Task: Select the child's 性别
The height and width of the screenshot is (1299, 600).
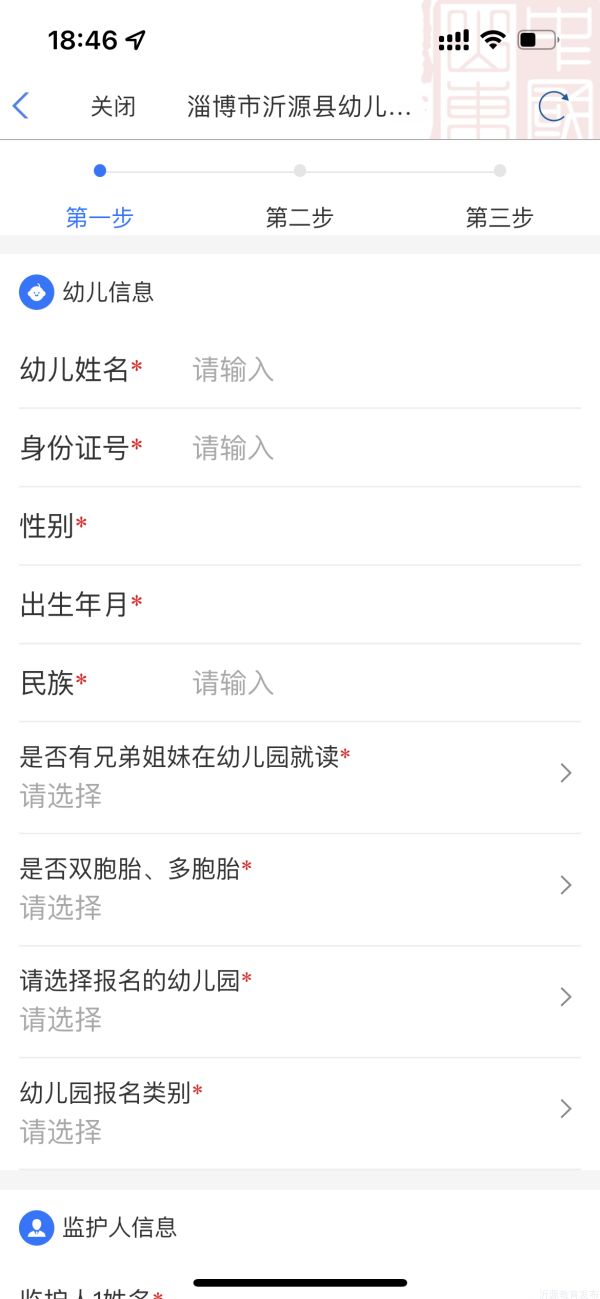Action: [300, 526]
